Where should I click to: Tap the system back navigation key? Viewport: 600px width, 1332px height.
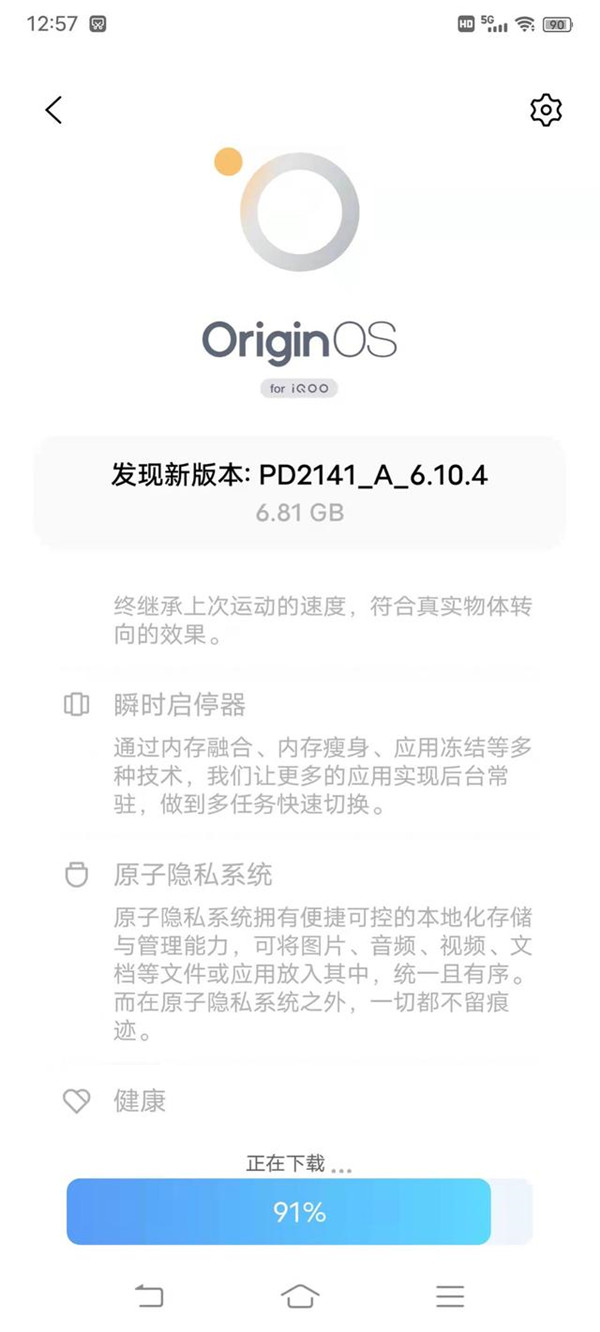point(149,1296)
